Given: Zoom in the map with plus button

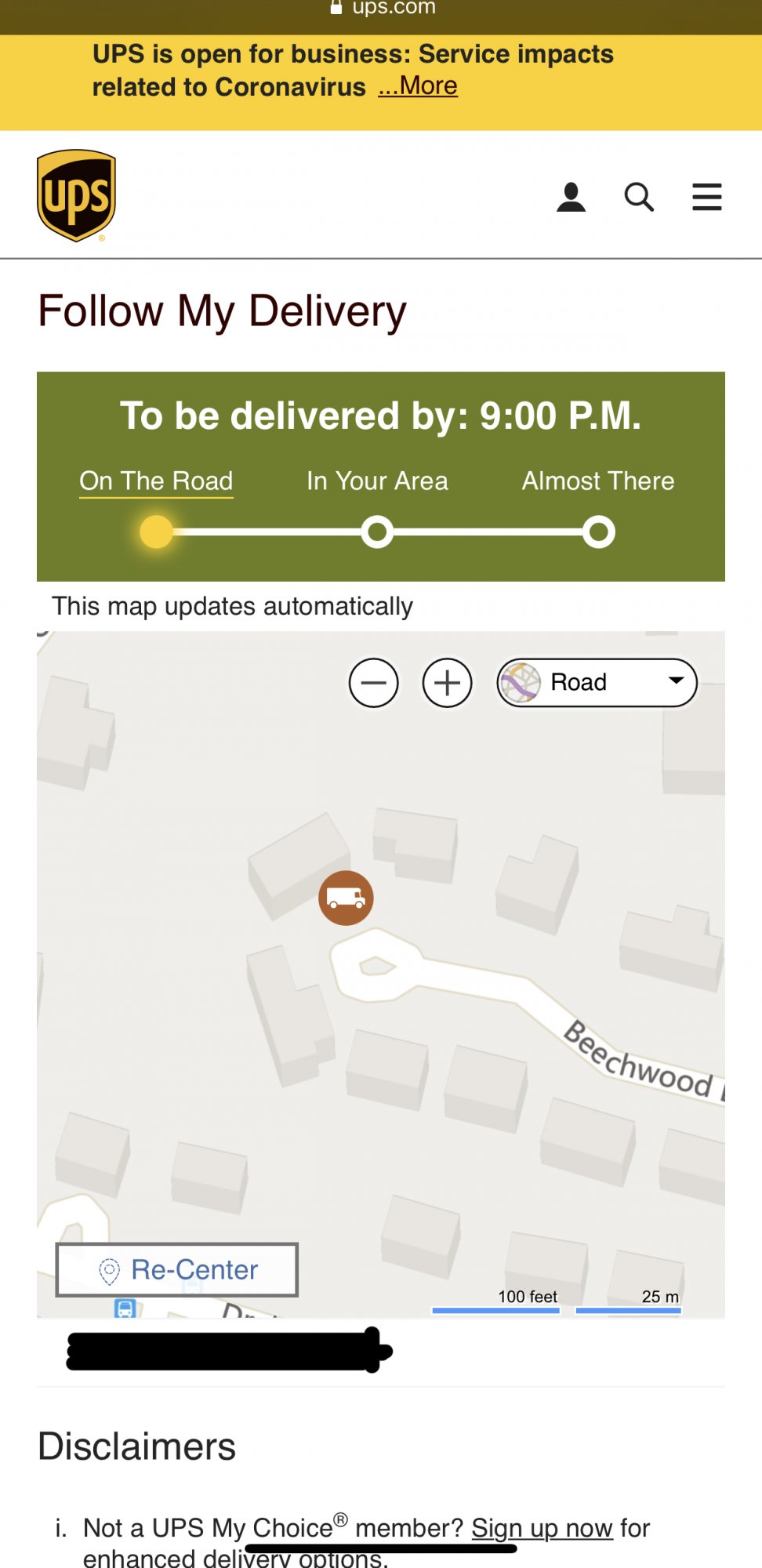Looking at the screenshot, I should [448, 683].
